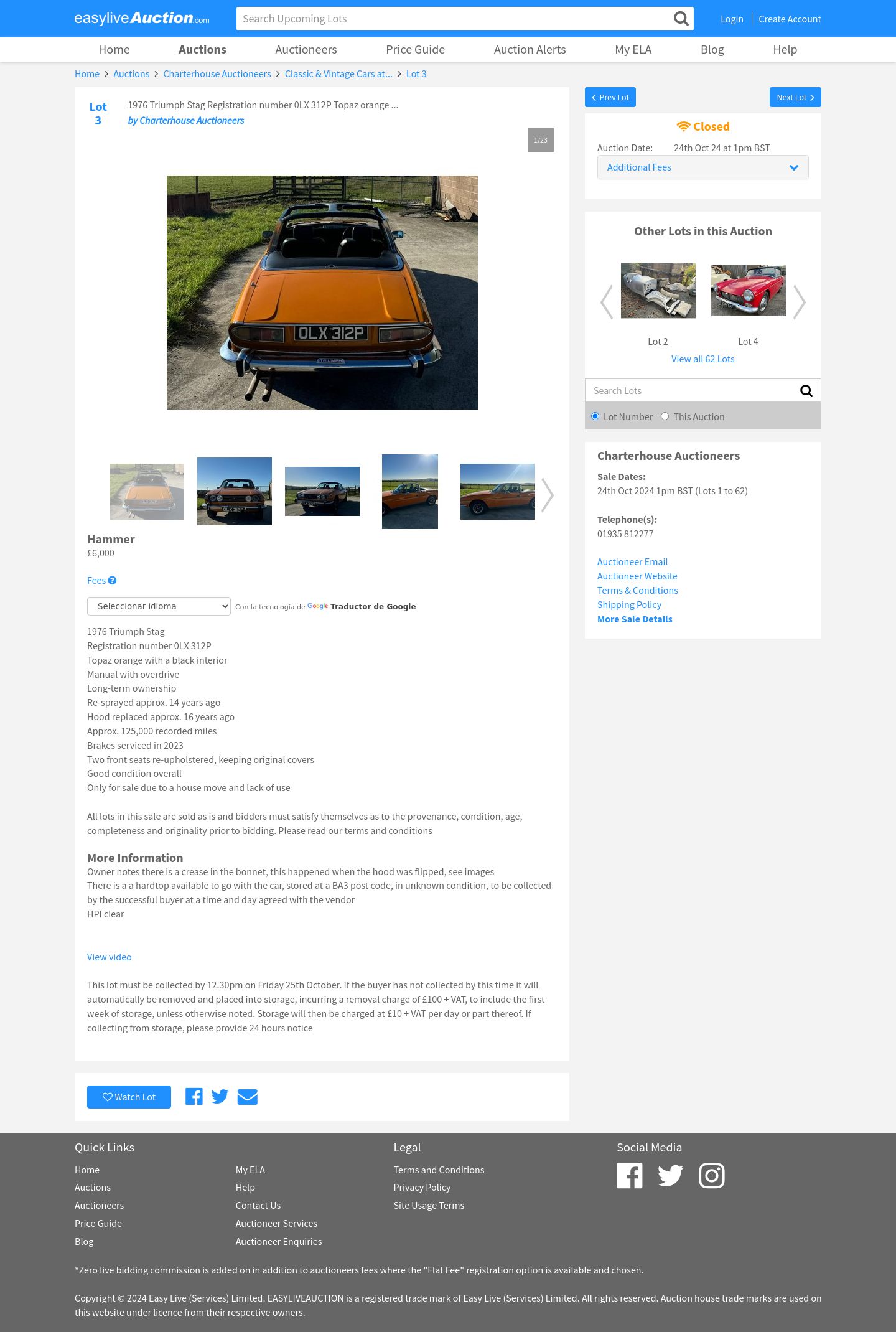
Task: Share this lot on Facebook
Action: click(x=194, y=1097)
